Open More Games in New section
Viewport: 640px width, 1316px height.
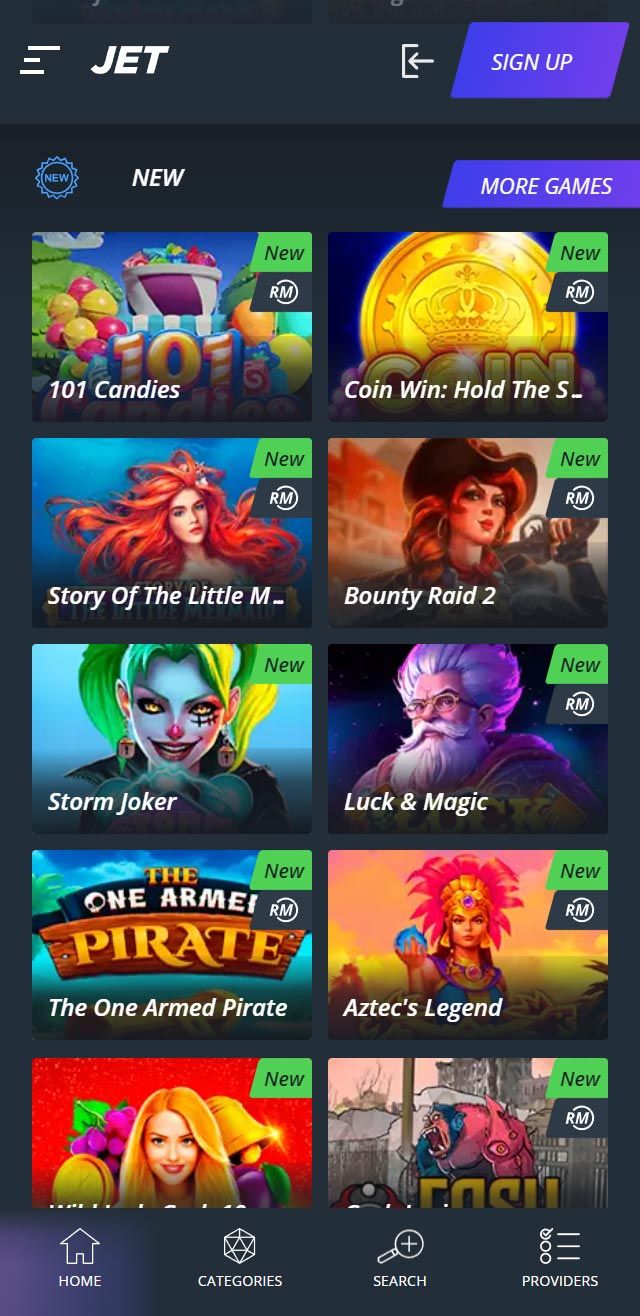[x=545, y=186]
